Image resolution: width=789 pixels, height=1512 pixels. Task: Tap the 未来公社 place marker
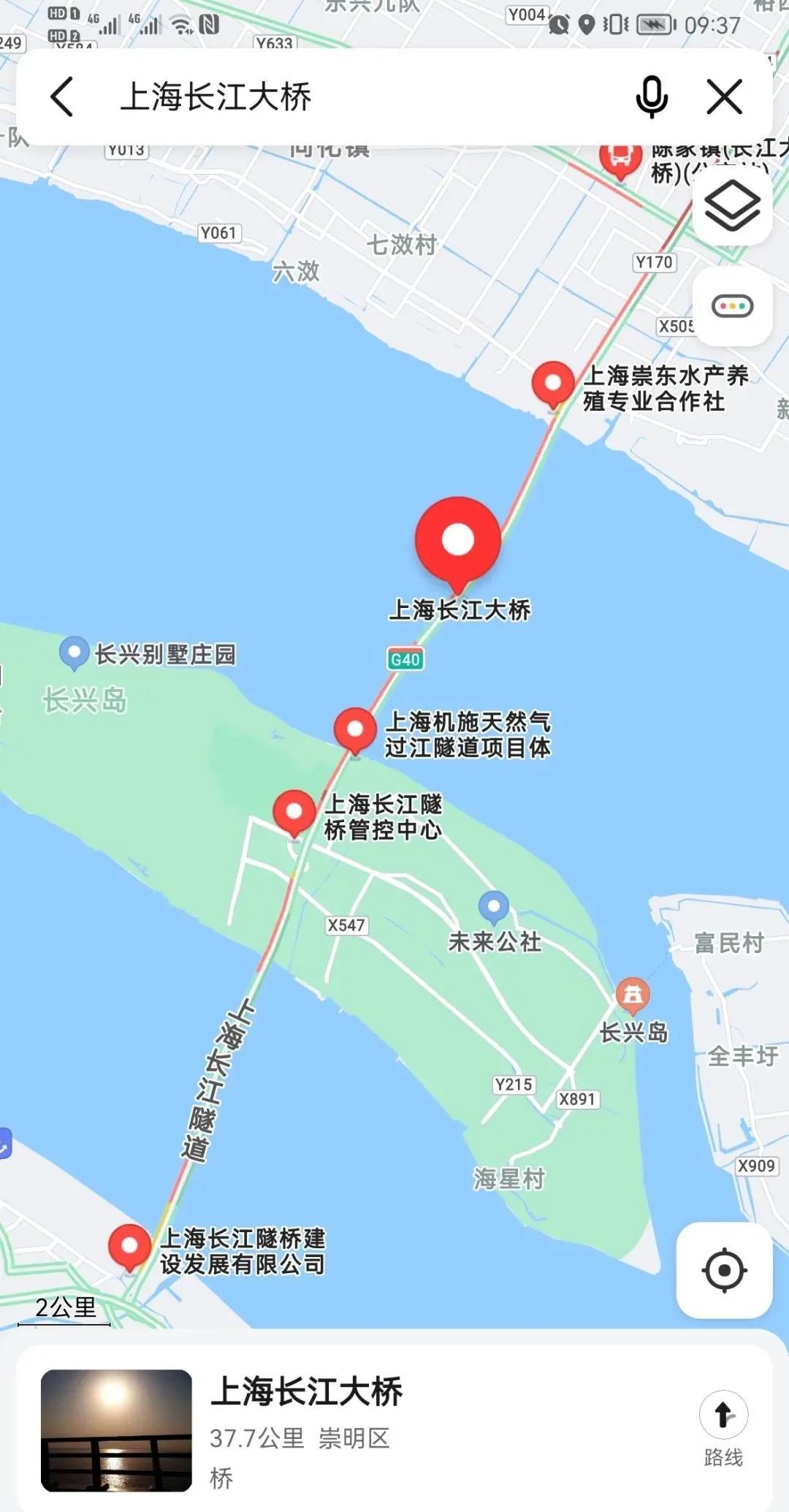tap(493, 908)
